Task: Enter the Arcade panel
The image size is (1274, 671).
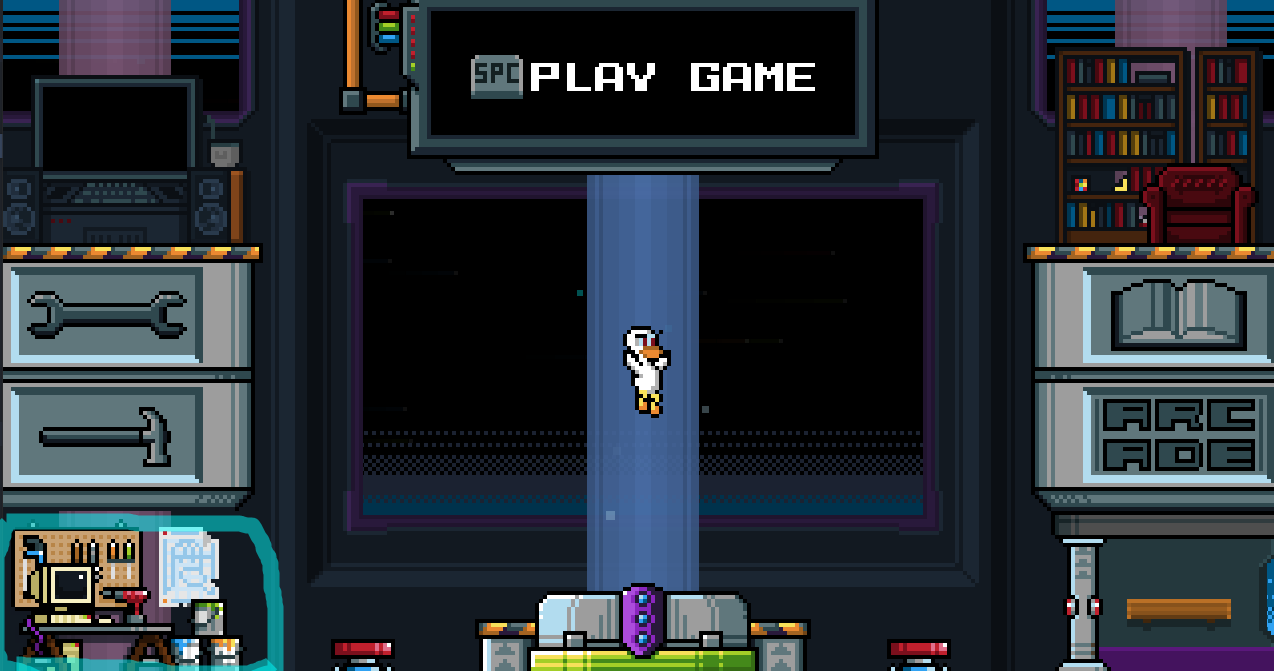Action: [x=1179, y=435]
